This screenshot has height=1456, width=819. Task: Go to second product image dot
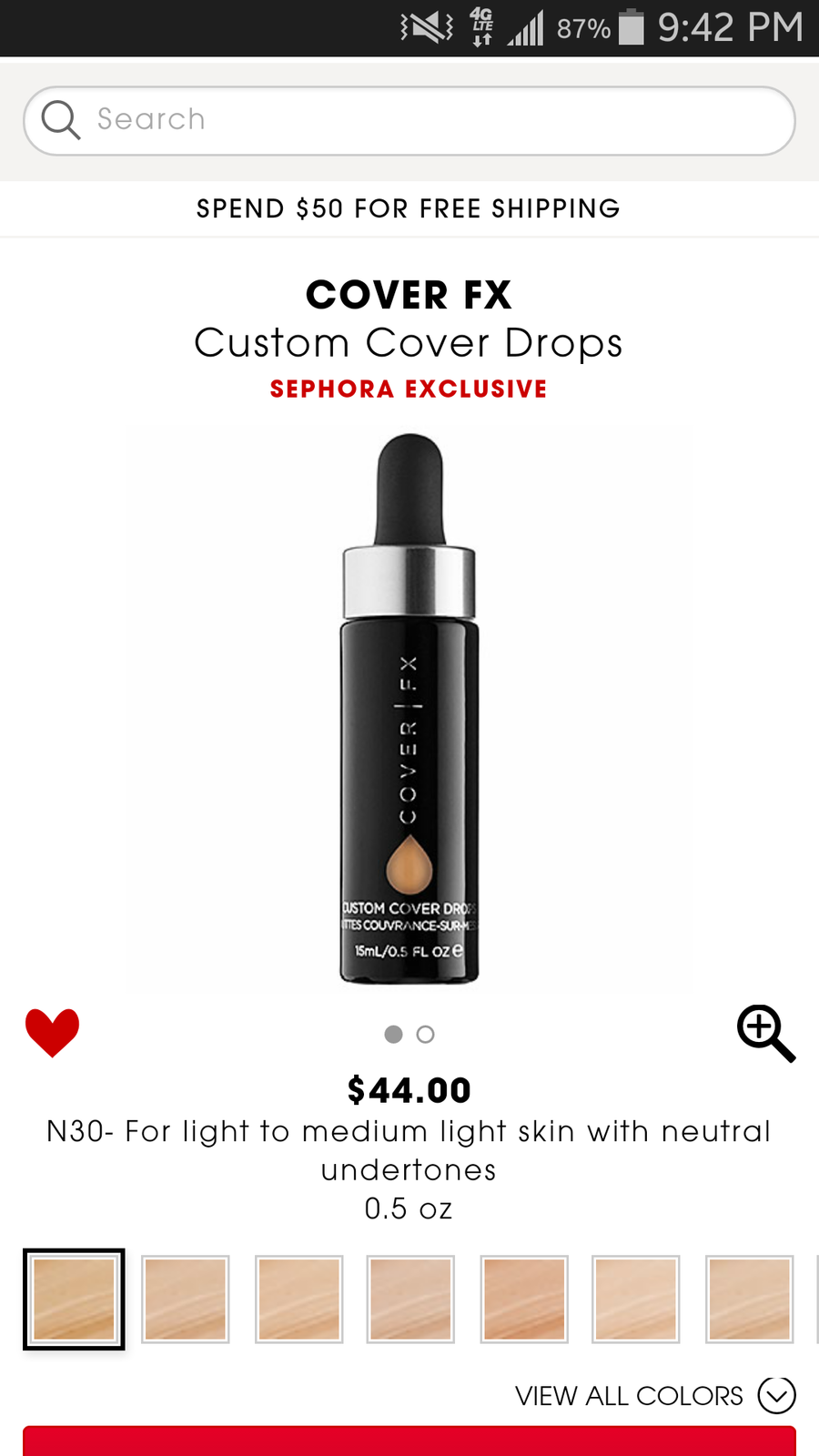coord(425,1035)
